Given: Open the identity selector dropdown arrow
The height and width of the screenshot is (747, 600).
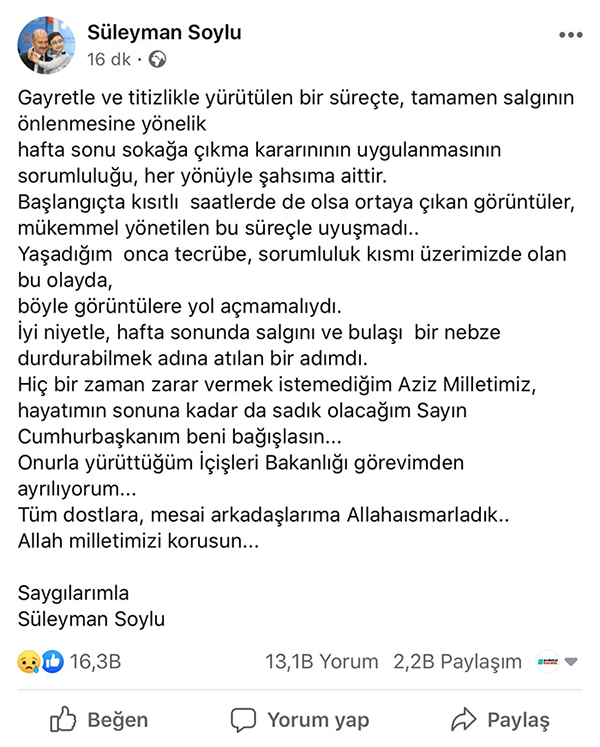Looking at the screenshot, I should pyautogui.click(x=572, y=662).
